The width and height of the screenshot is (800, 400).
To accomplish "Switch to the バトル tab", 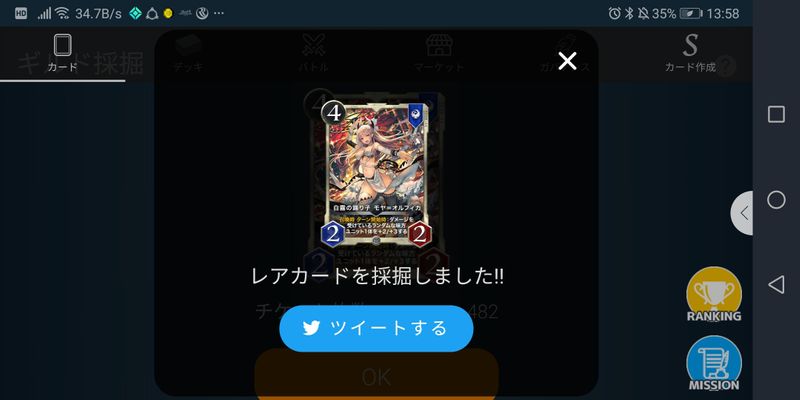I will tap(313, 53).
